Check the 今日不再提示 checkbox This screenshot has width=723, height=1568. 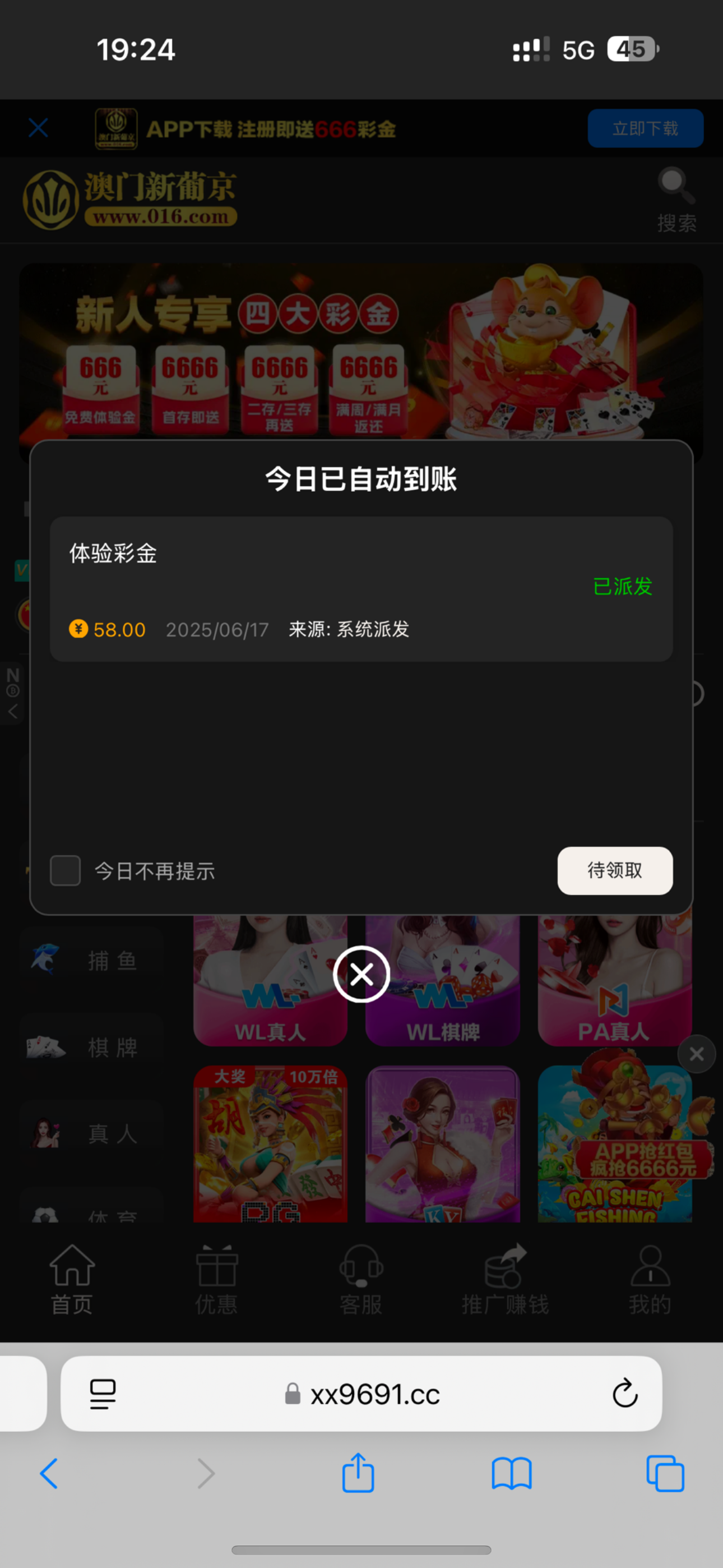(x=65, y=870)
